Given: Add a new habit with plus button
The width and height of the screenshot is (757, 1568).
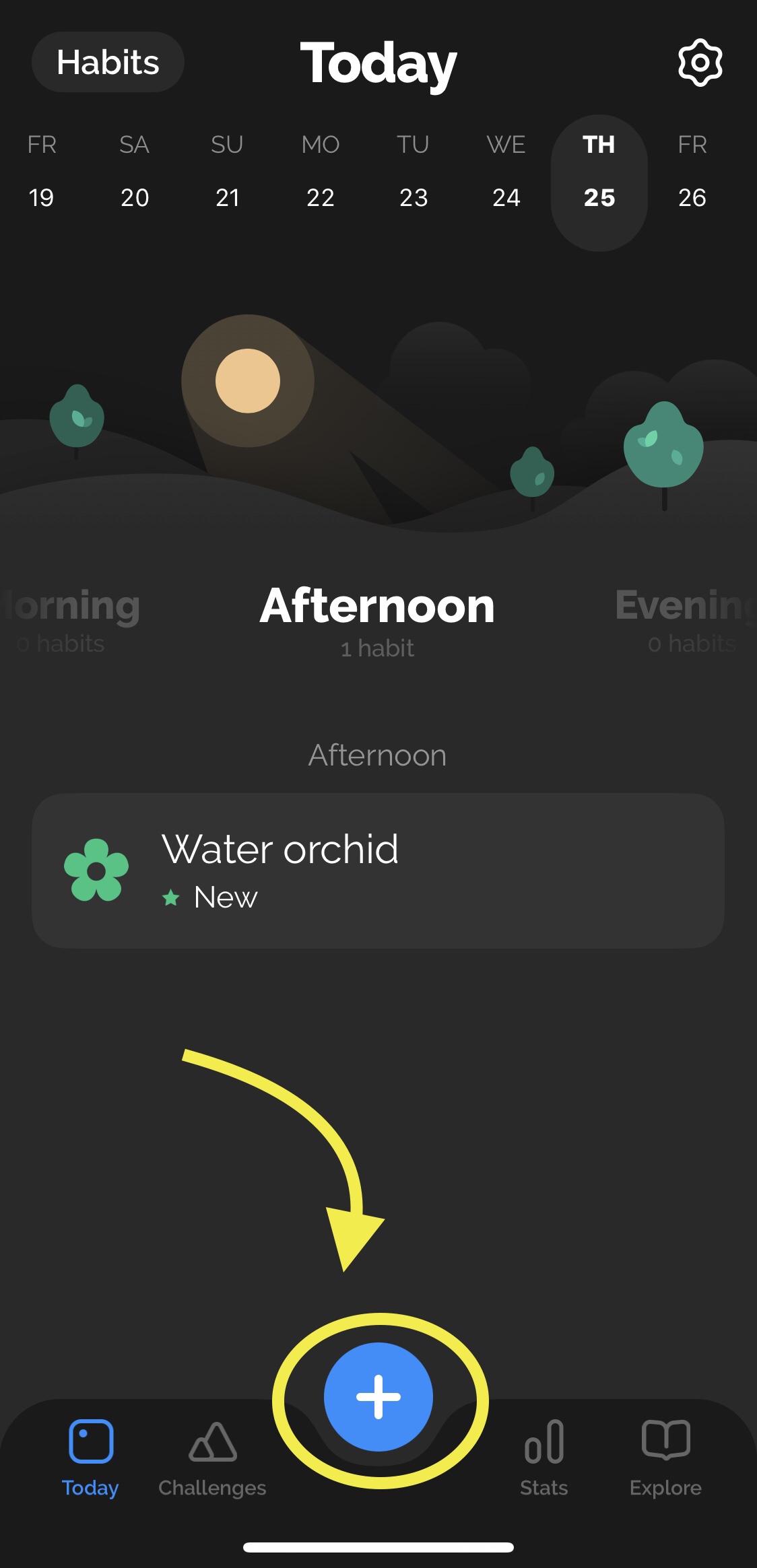Looking at the screenshot, I should click(x=378, y=1396).
